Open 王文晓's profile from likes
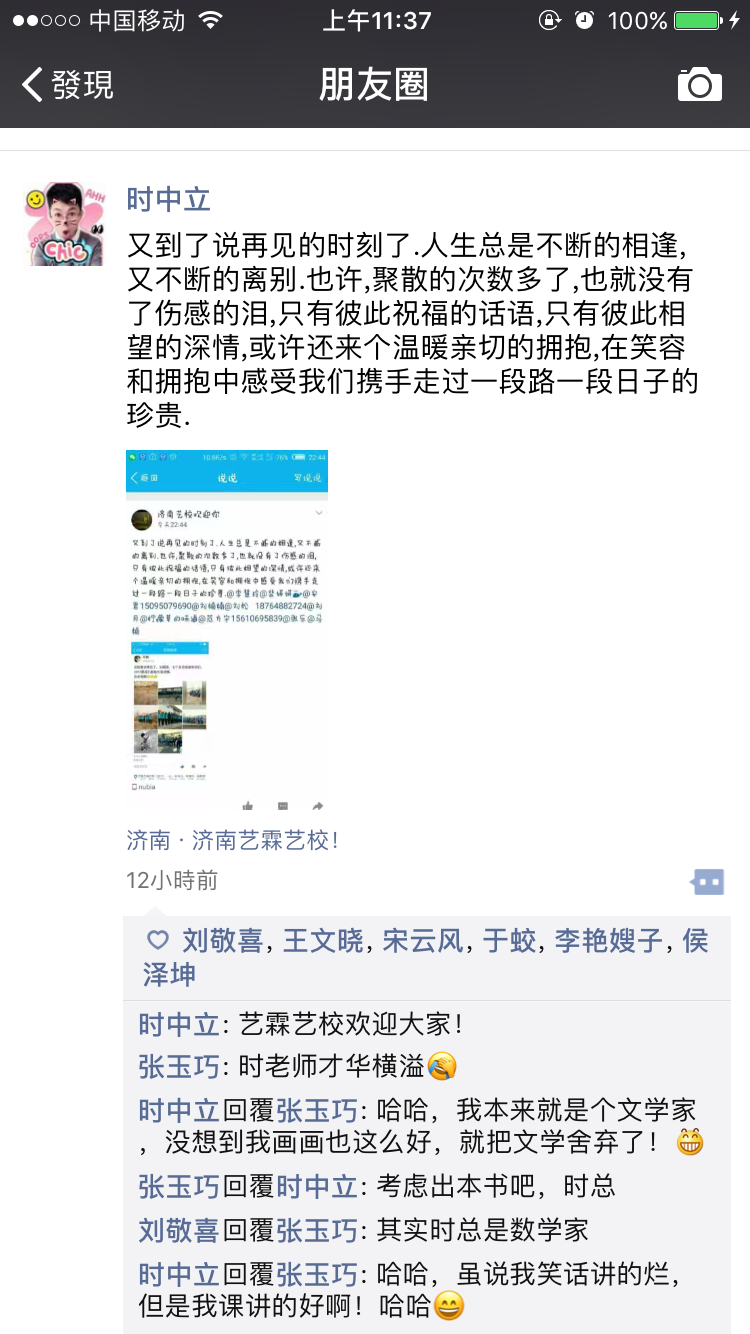The width and height of the screenshot is (750, 1334). 323,940
